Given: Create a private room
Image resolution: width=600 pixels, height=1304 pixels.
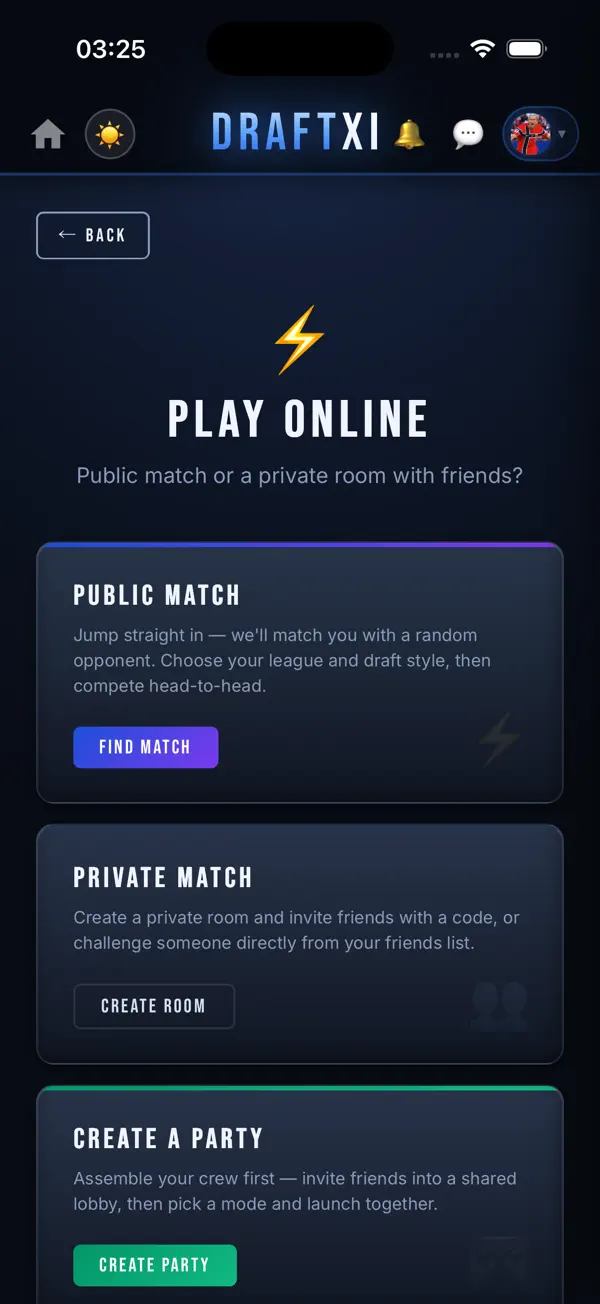Looking at the screenshot, I should coord(154,1006).
